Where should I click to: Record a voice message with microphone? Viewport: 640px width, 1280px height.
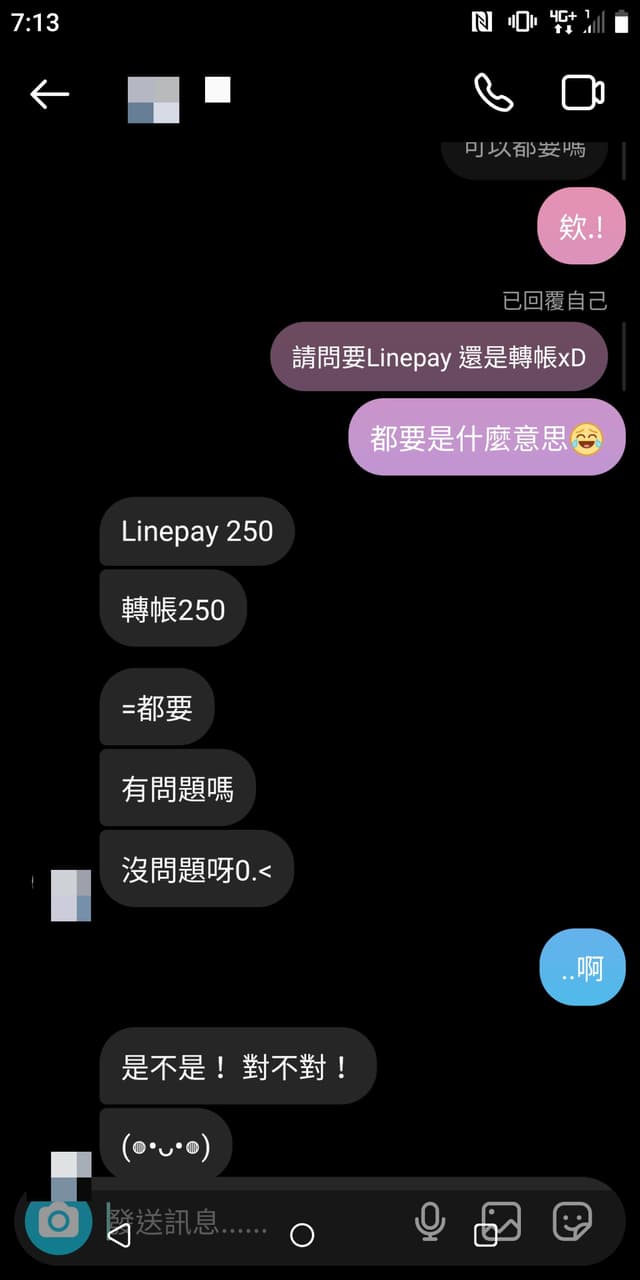coord(430,1221)
